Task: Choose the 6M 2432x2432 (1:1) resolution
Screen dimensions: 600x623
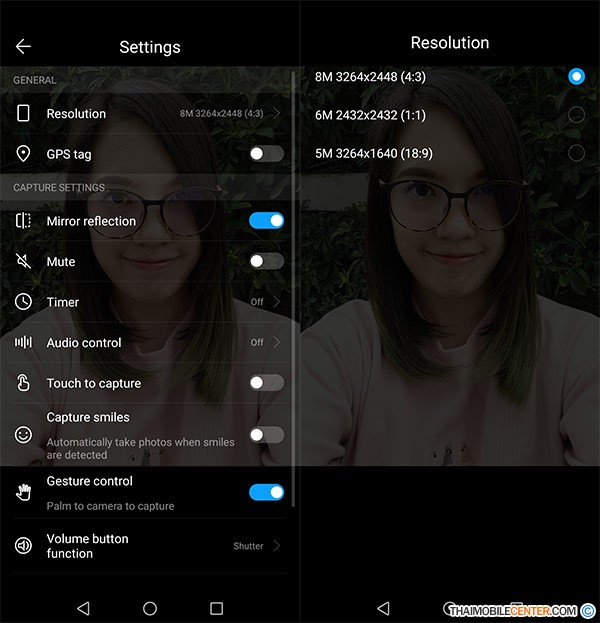Action: pyautogui.click(x=575, y=115)
